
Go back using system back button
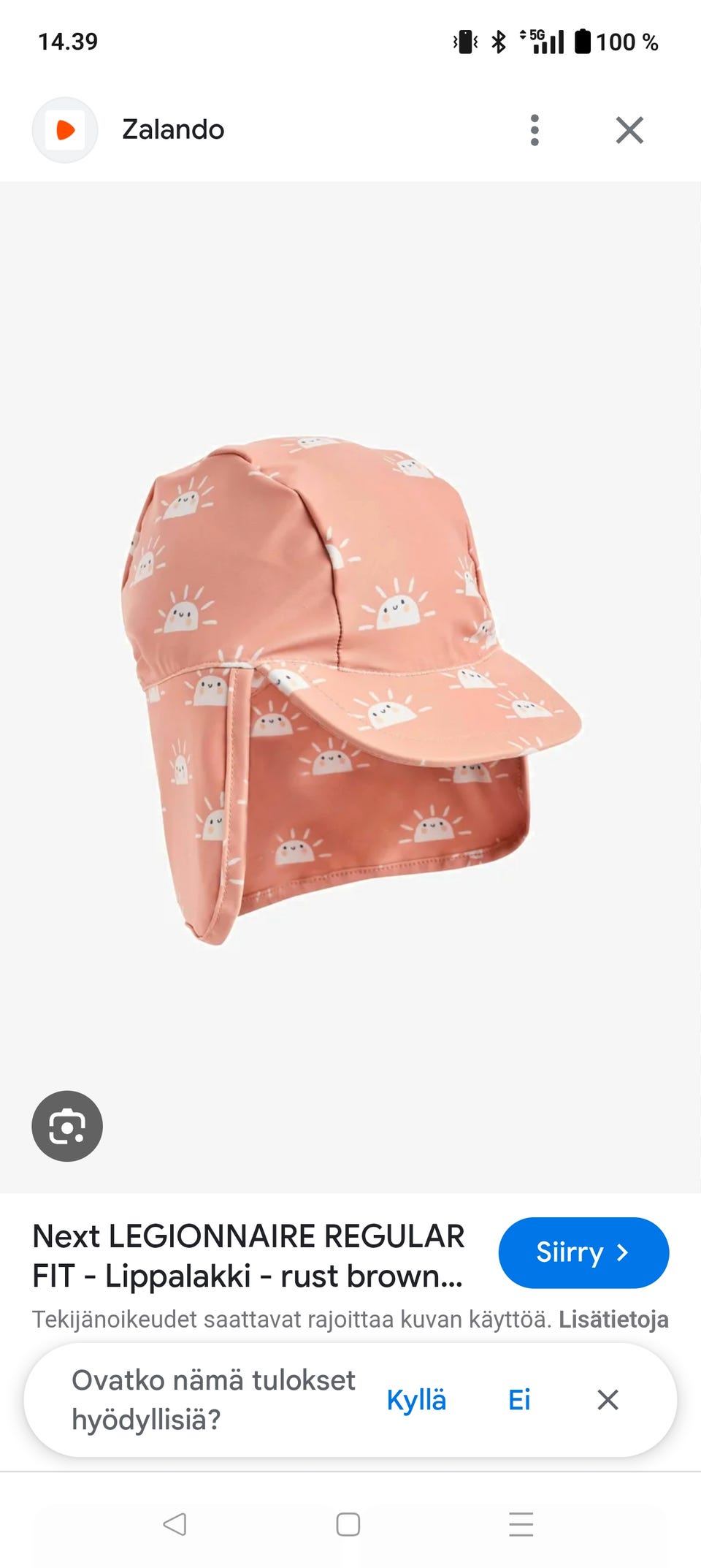(x=175, y=1524)
